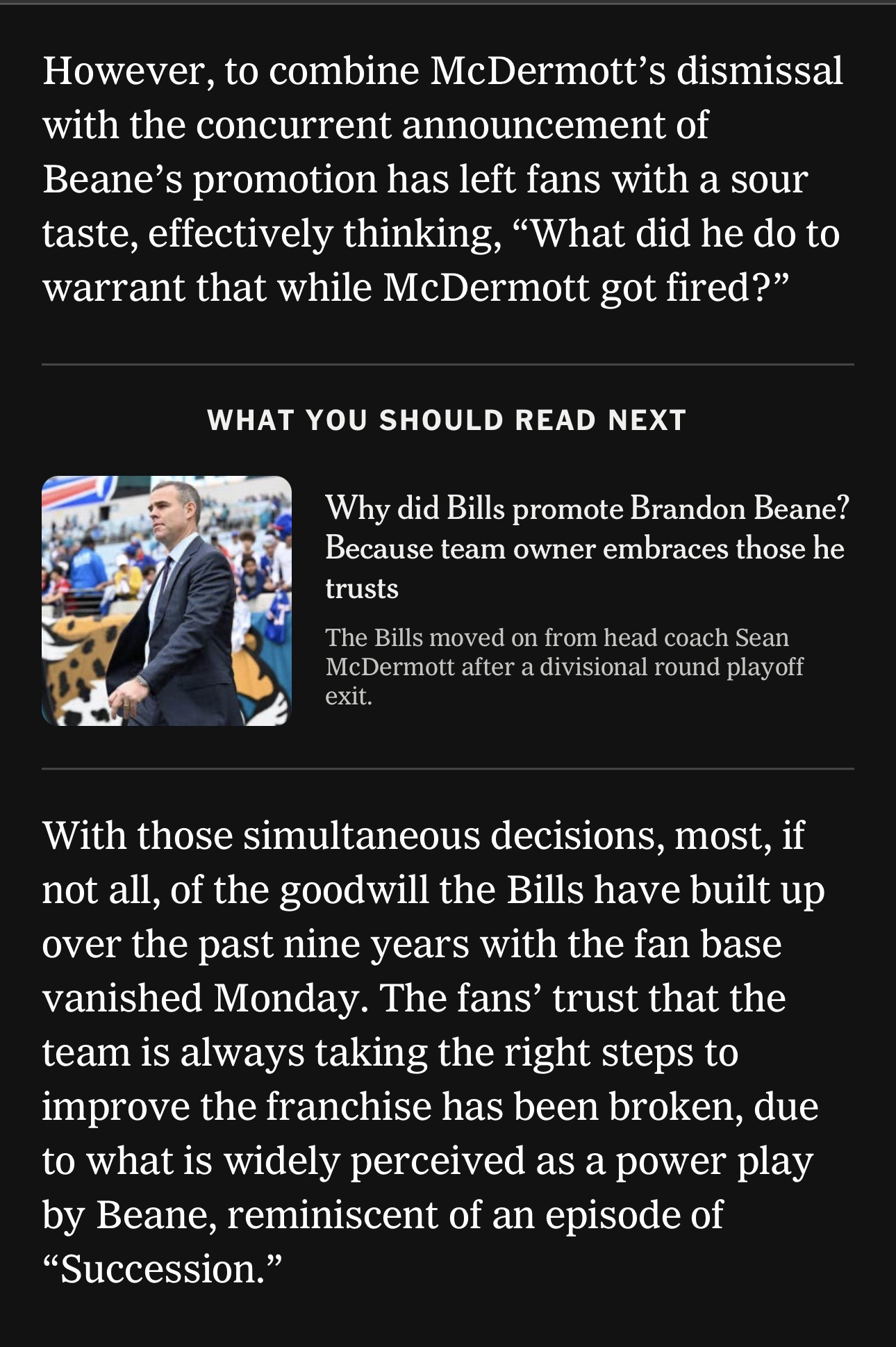
Task: Open the 'Why did Bills promote Brandon Beane?' link
Action: [586, 547]
